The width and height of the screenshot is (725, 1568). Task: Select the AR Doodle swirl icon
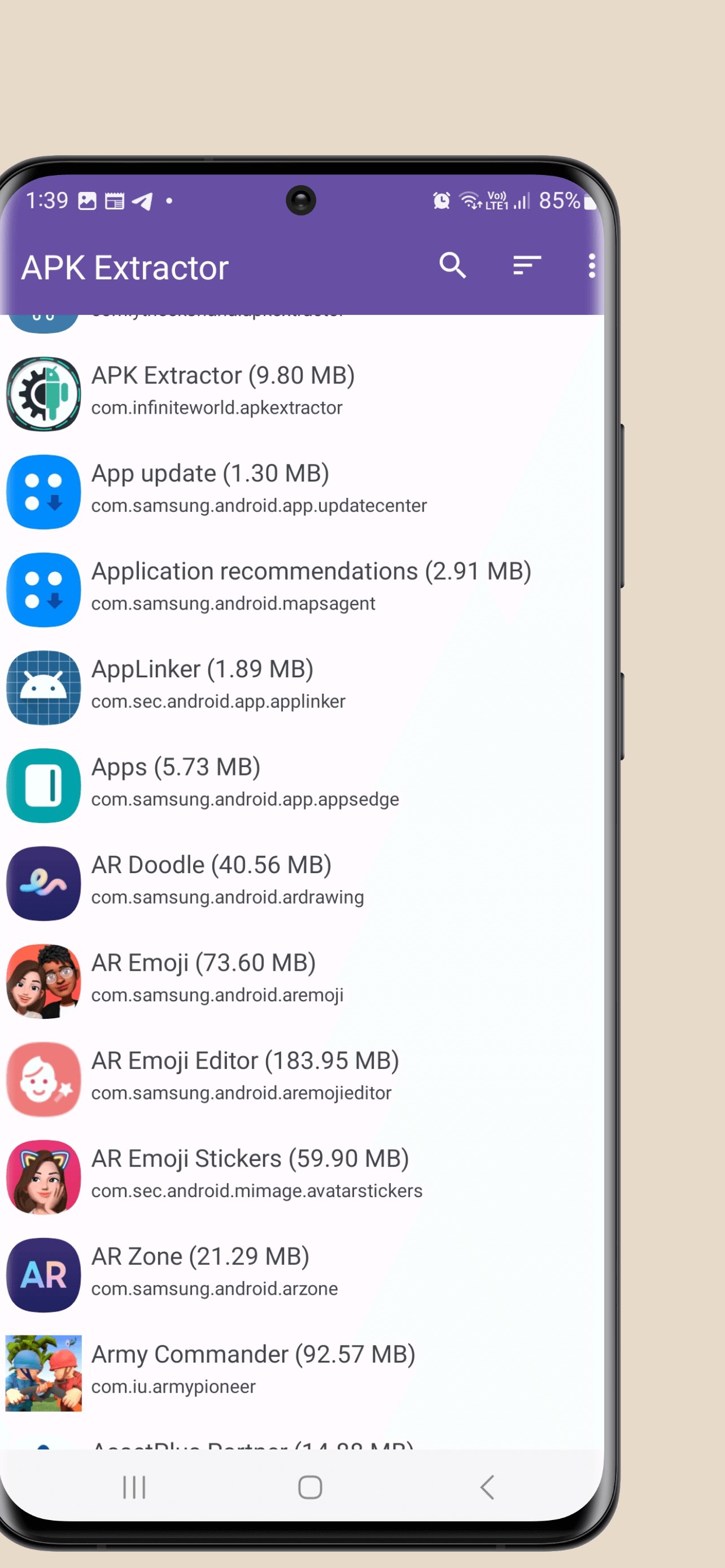[x=43, y=883]
